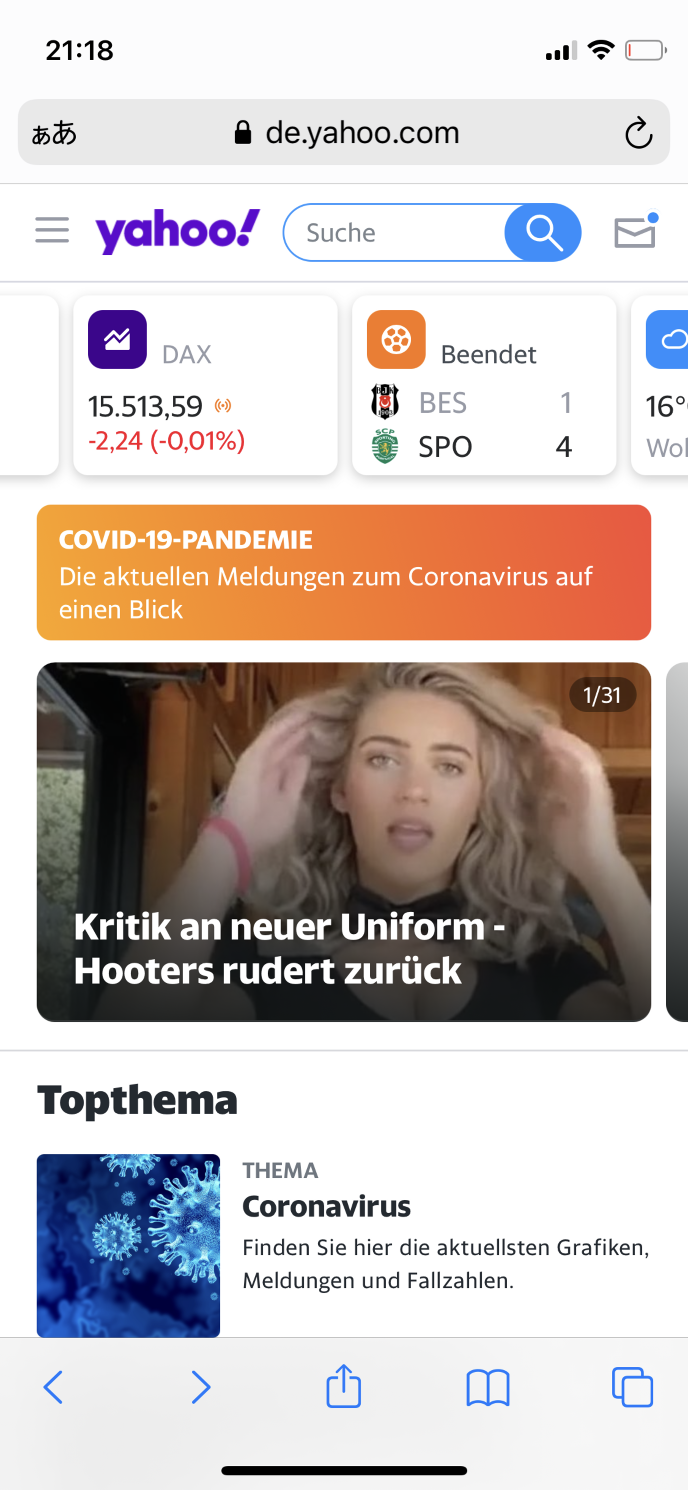
Task: Open the weather card
Action: tap(662, 385)
